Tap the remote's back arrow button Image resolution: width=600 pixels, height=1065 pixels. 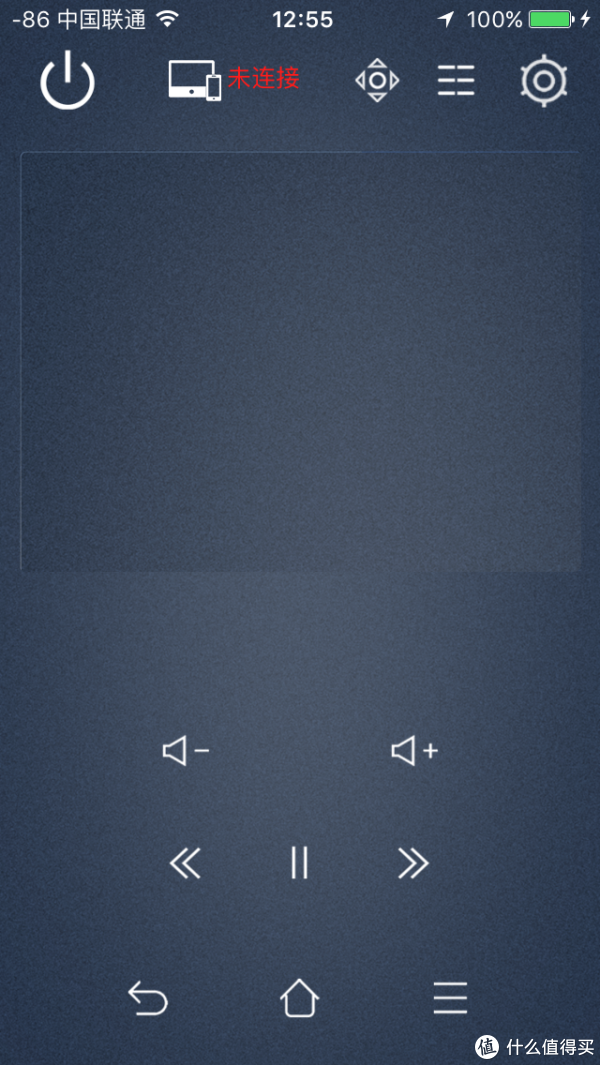pyautogui.click(x=147, y=998)
